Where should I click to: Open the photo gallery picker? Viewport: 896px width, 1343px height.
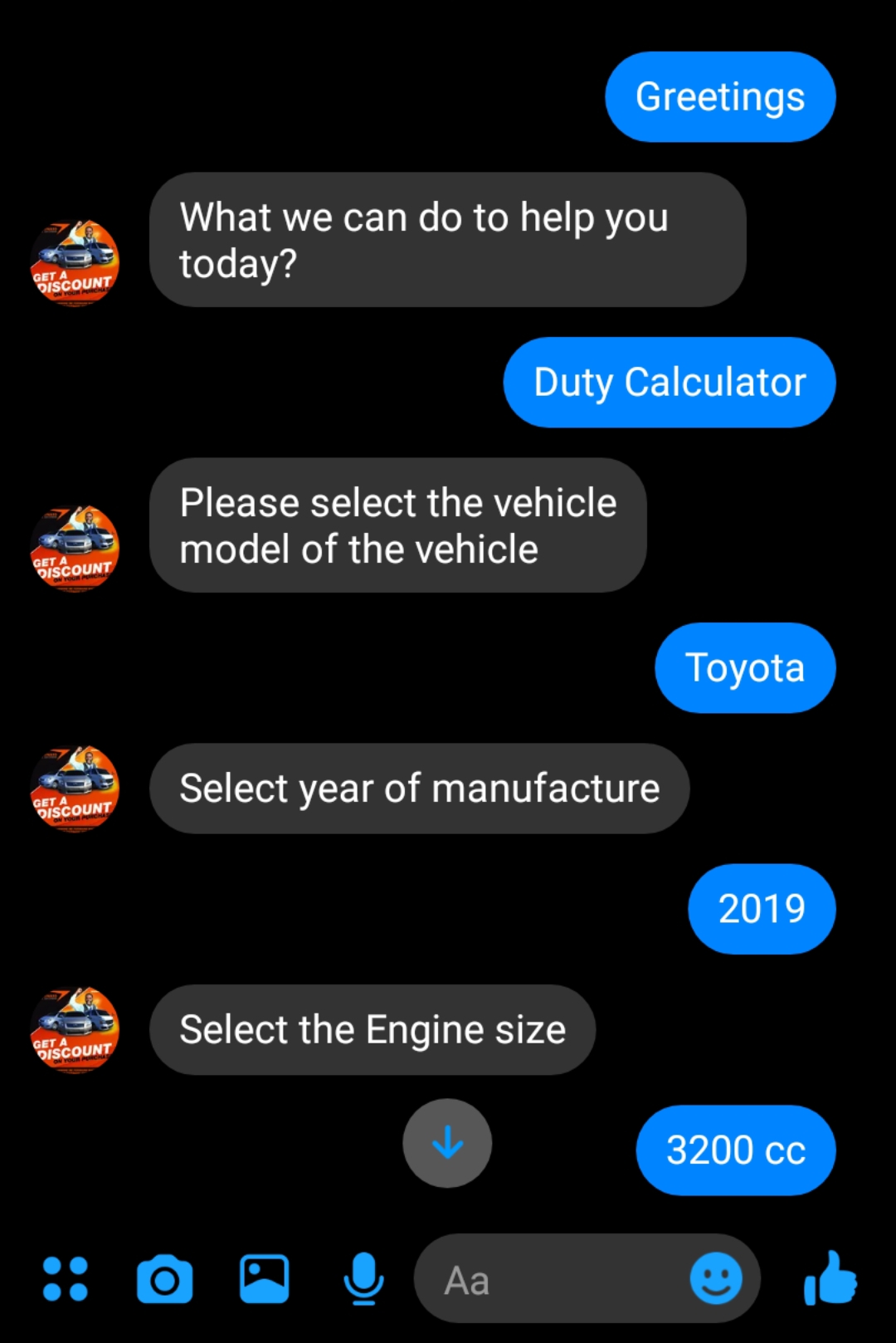point(264,1279)
